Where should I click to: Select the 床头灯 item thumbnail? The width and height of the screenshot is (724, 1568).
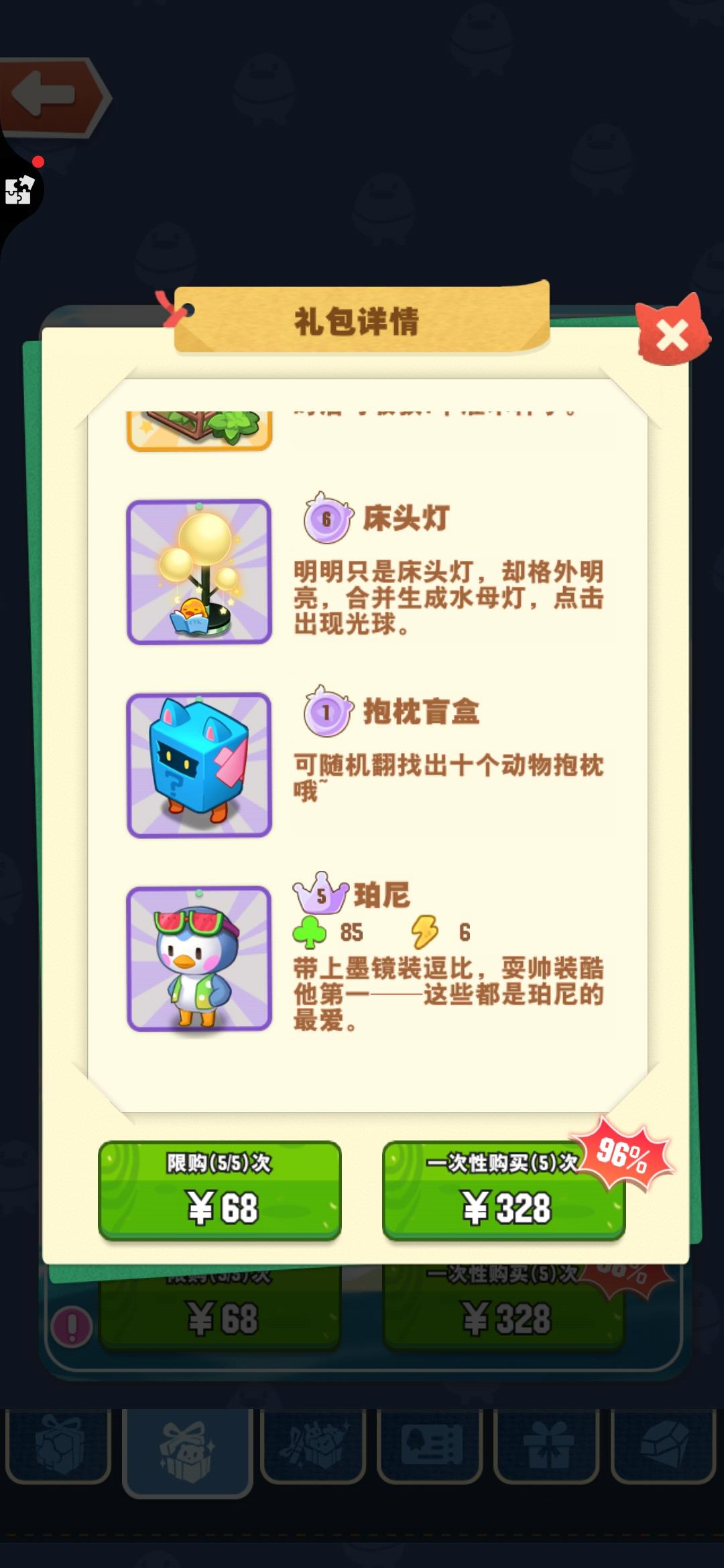pyautogui.click(x=200, y=573)
